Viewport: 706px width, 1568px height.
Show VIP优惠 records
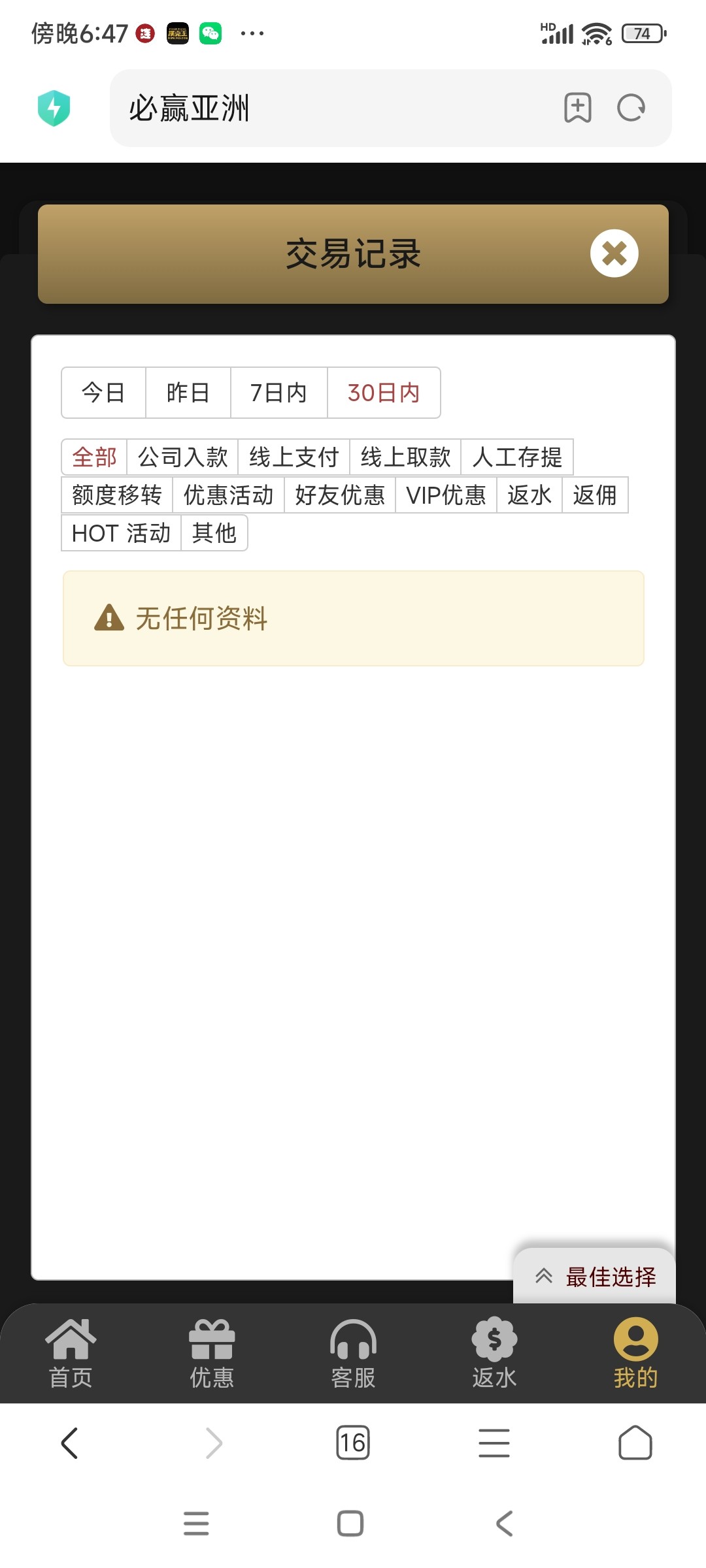[446, 495]
